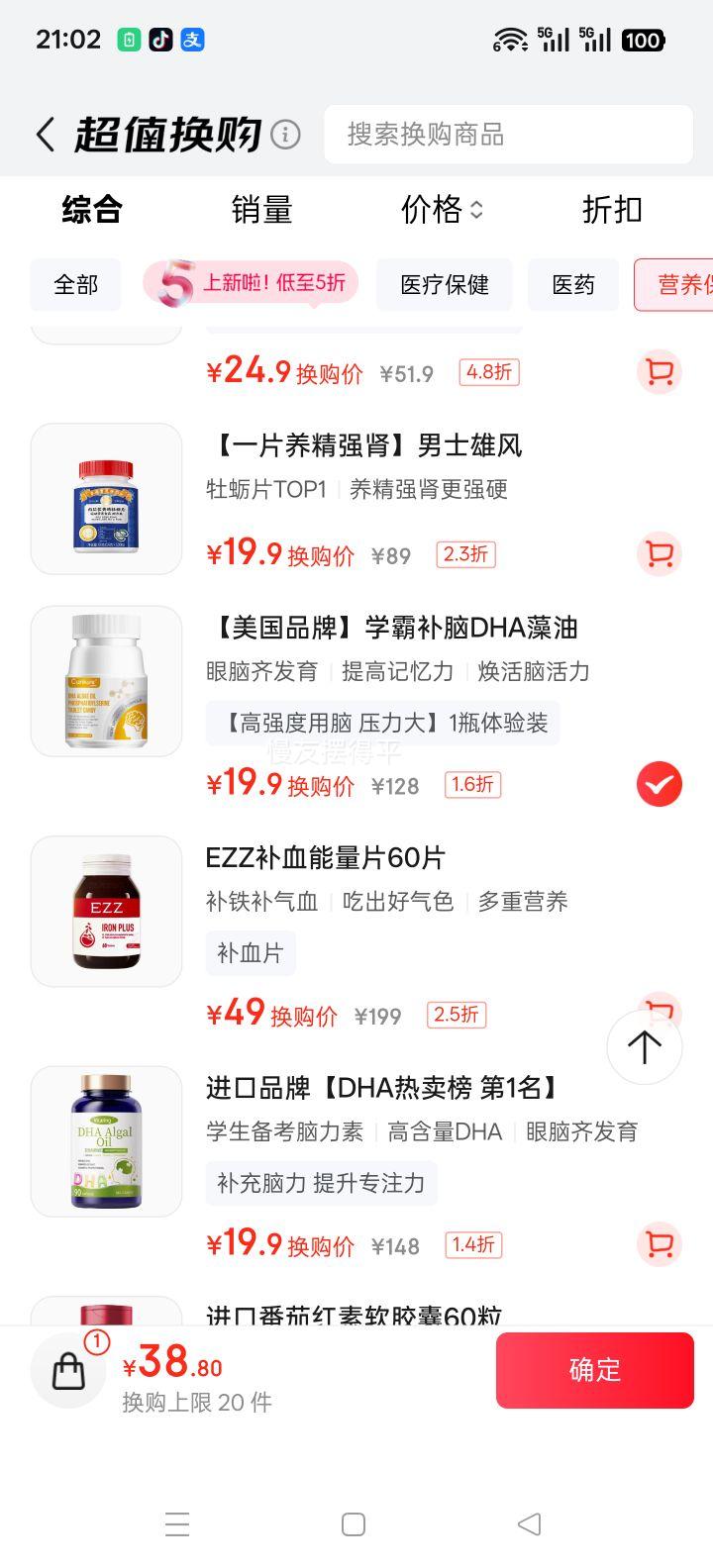The image size is (713, 1568).
Task: Open the 上新啦! 低至5折 chip
Action: pos(252,284)
